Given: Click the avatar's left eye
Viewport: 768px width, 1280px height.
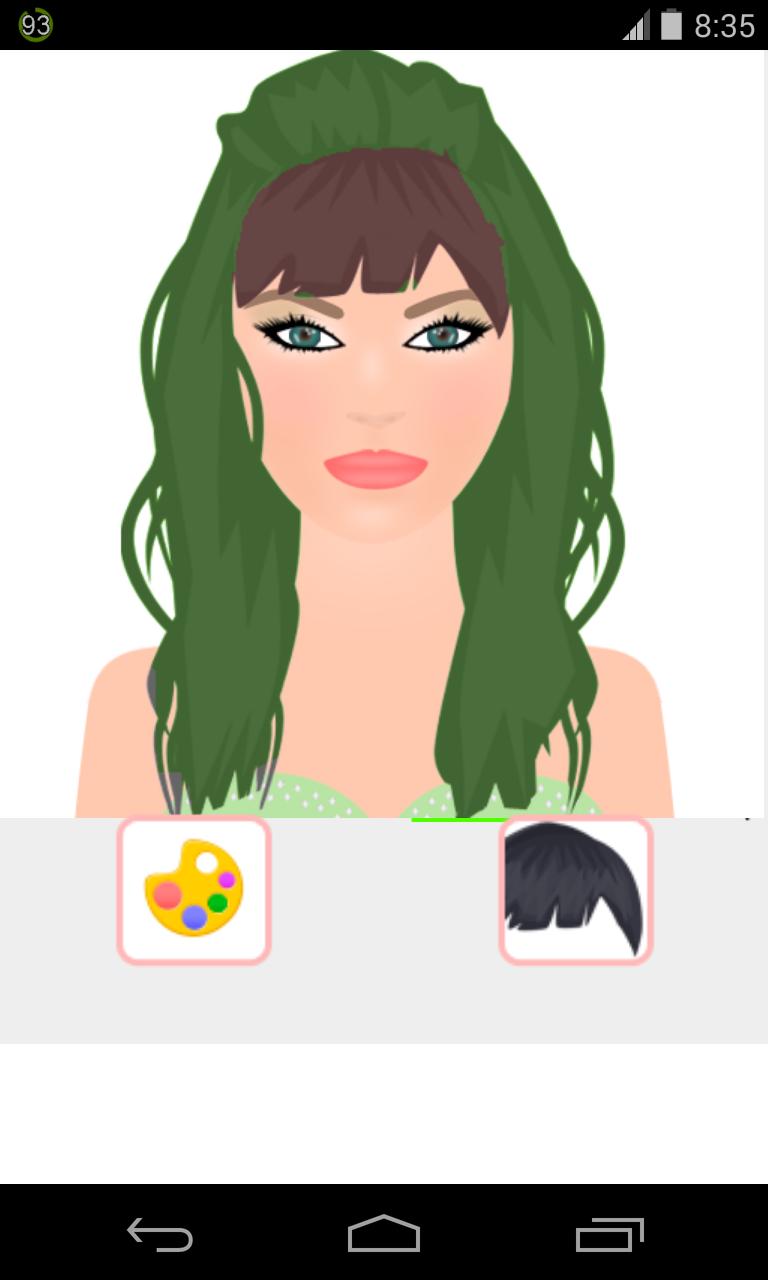Looking at the screenshot, I should [302, 334].
